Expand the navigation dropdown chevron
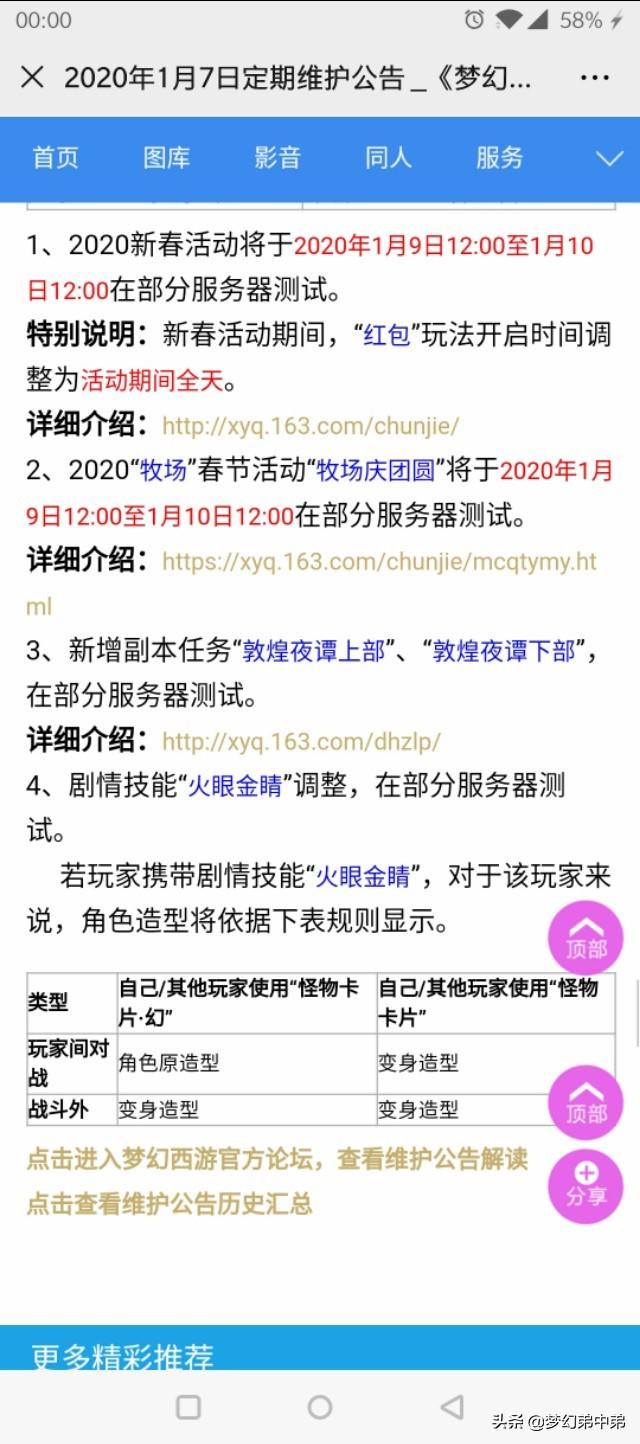 click(x=609, y=159)
